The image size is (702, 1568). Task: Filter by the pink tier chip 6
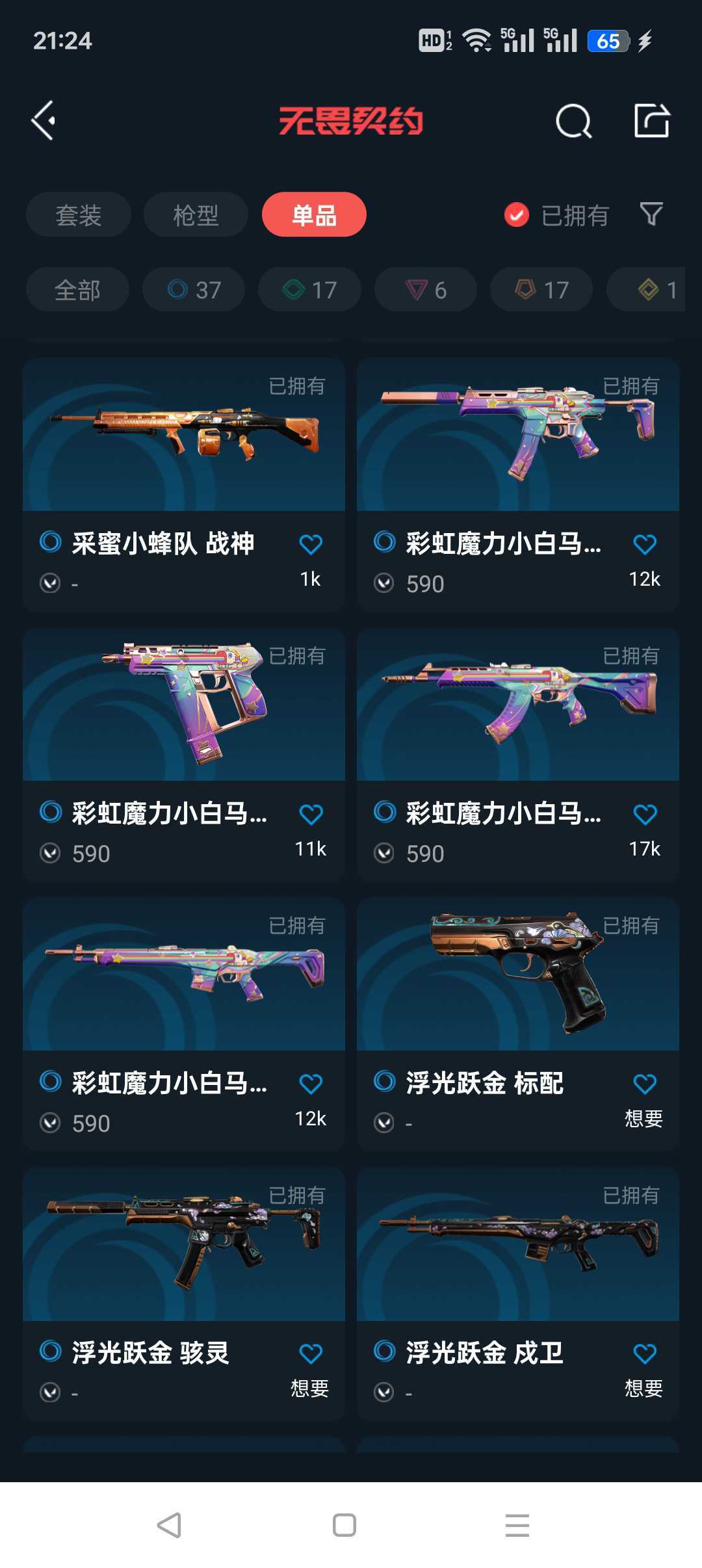click(x=425, y=289)
